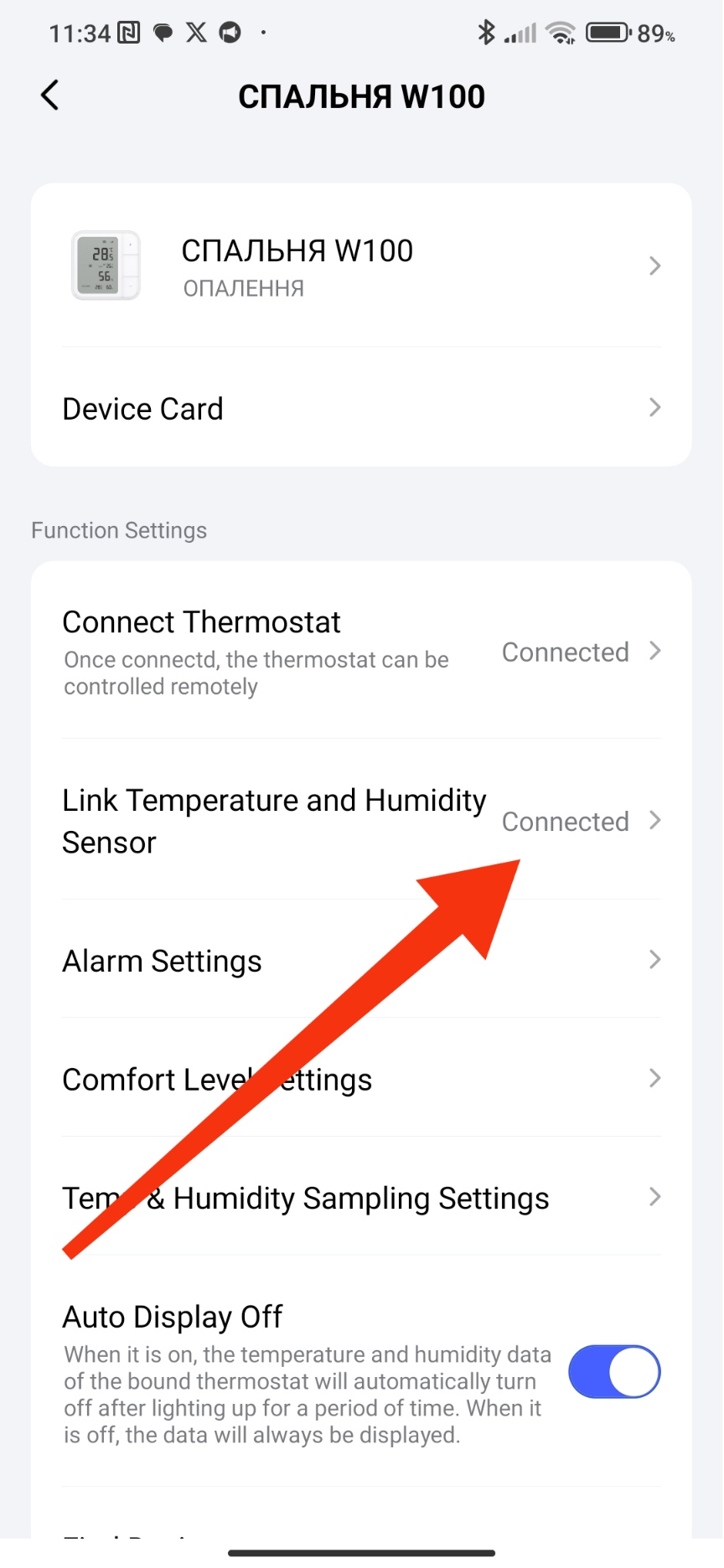
Task: Open Temp & Humidity Sampling Settings
Action: click(360, 1198)
